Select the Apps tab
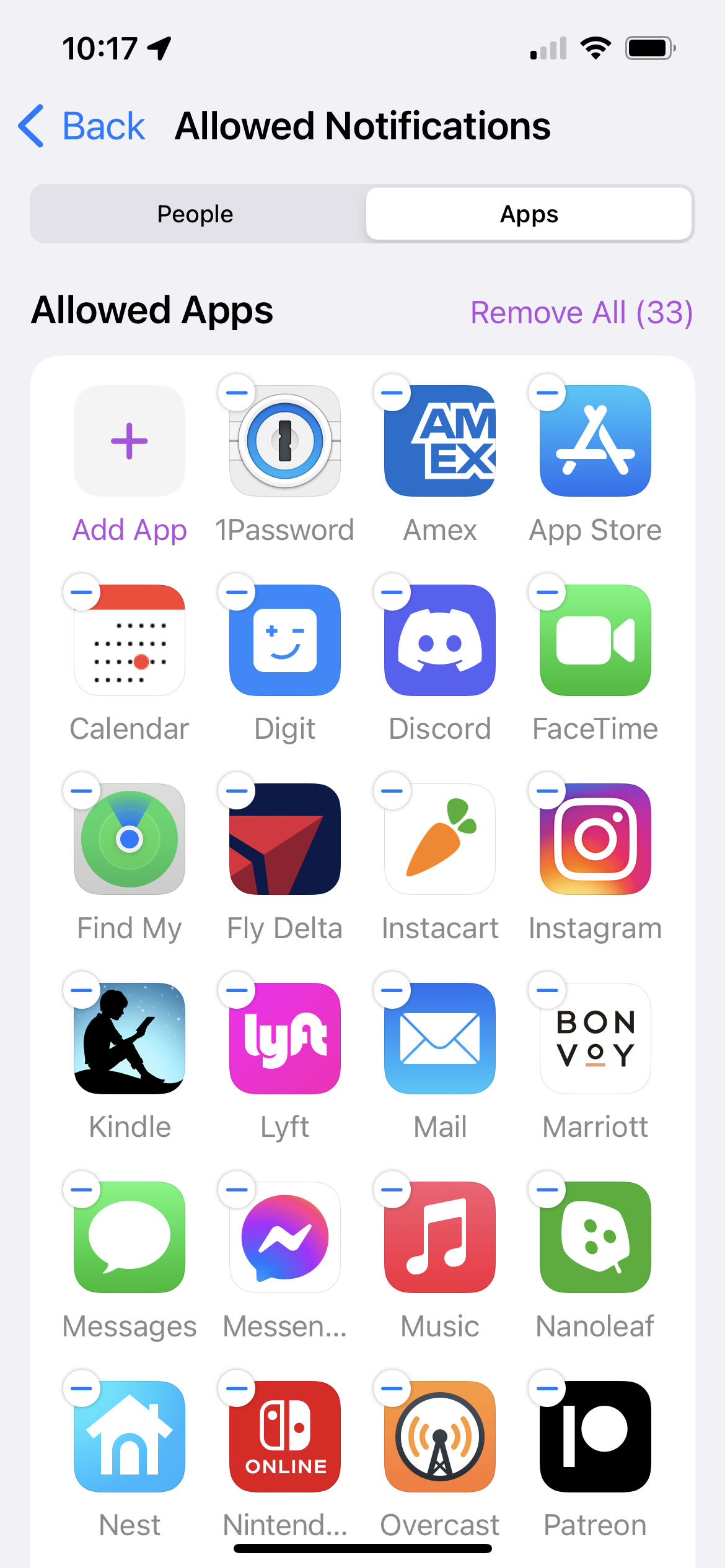 [x=529, y=214]
